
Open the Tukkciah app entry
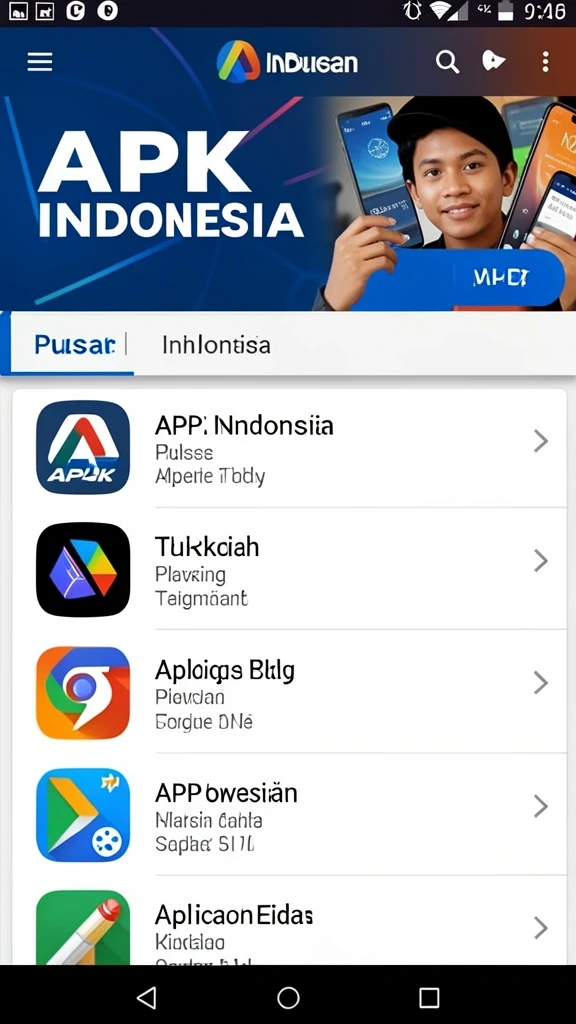coord(289,569)
